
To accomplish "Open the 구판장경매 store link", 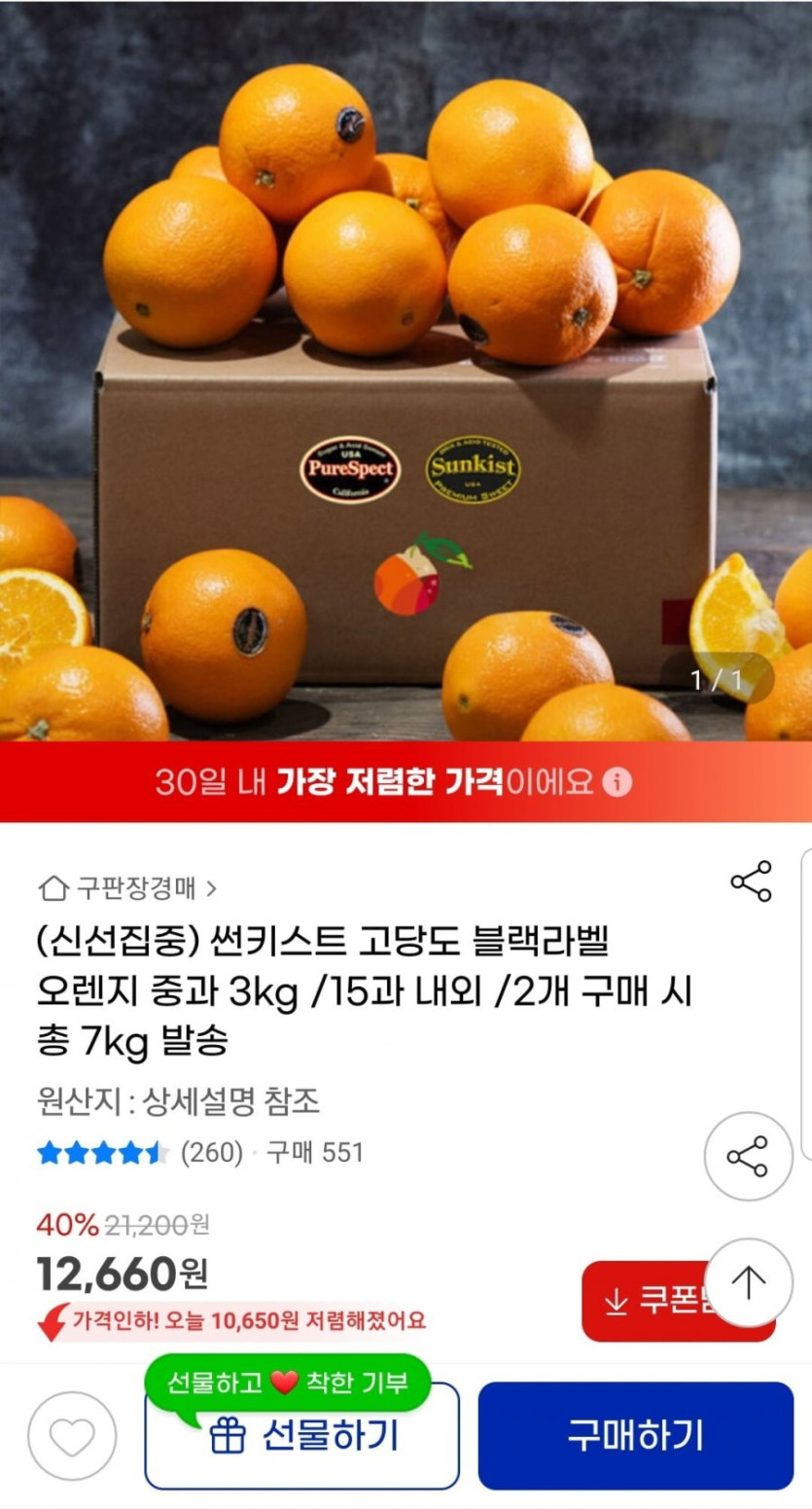I will pyautogui.click(x=127, y=887).
